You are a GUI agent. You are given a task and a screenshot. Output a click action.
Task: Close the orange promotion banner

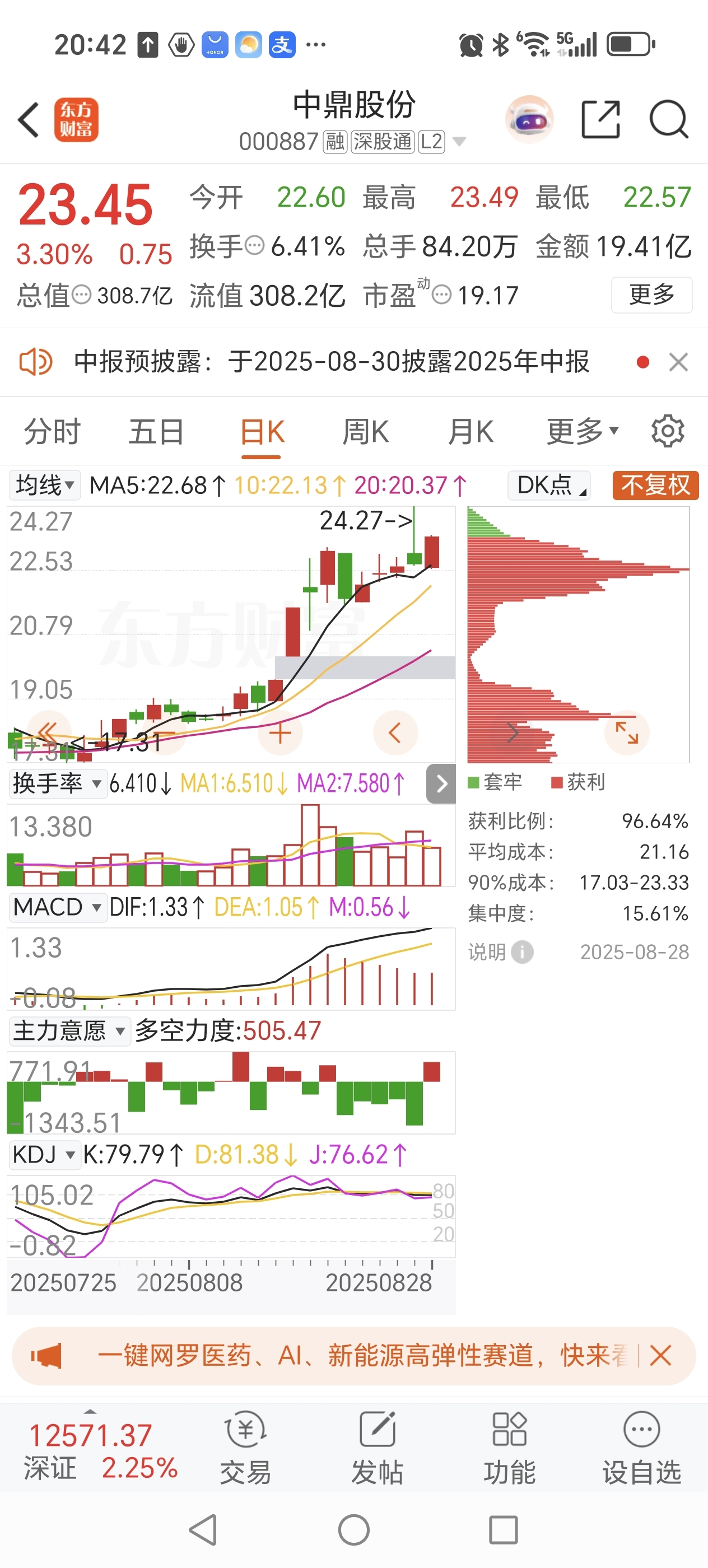[660, 1356]
